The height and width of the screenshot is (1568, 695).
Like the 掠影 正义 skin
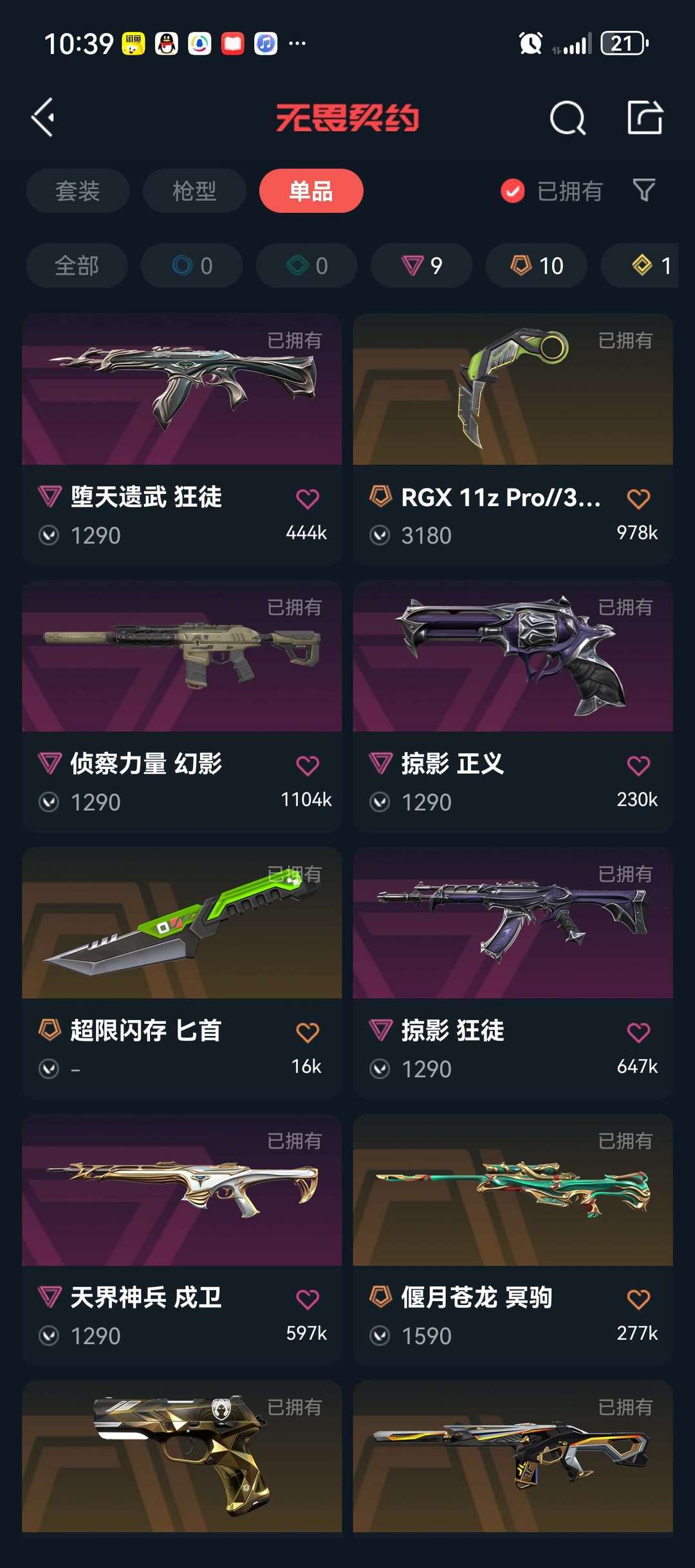638,765
